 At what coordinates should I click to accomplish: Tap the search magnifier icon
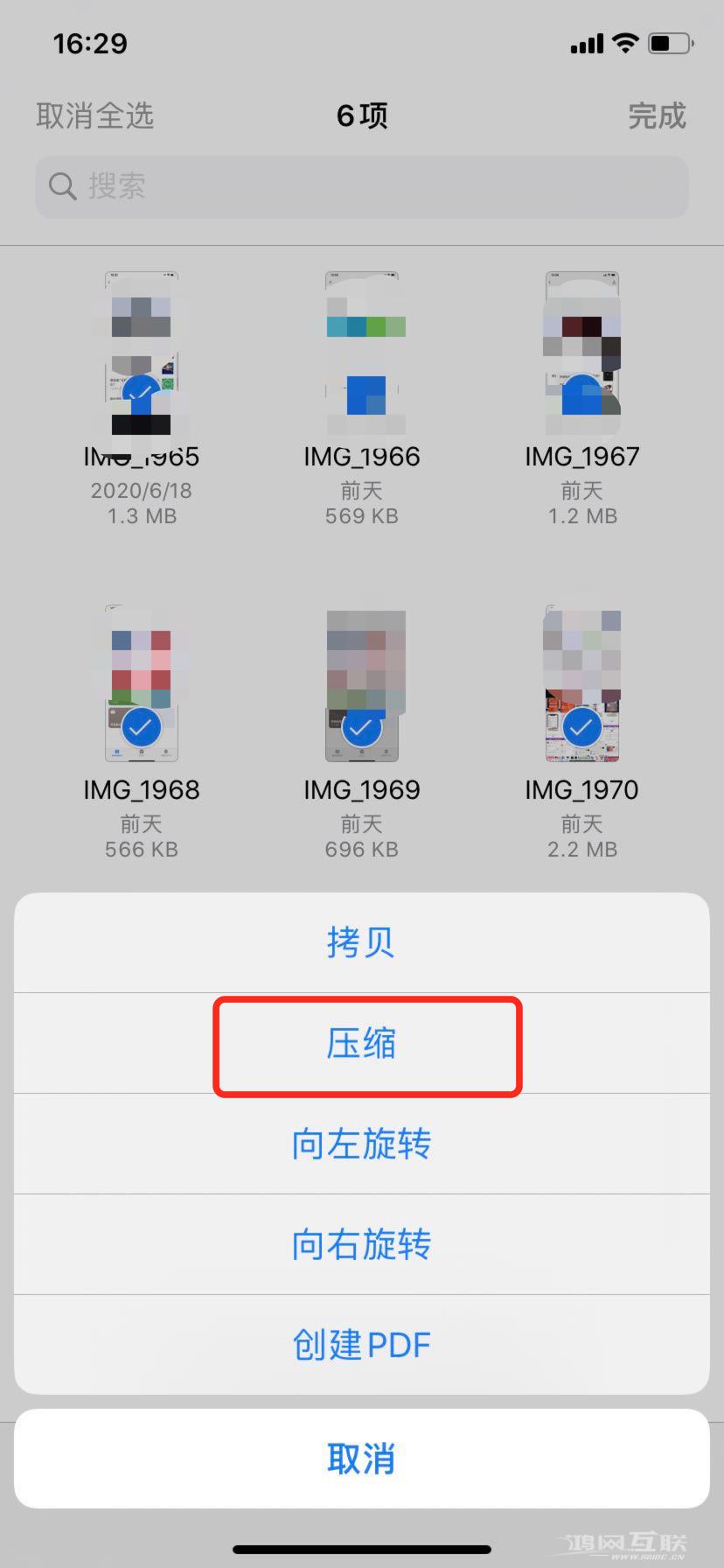[61, 186]
